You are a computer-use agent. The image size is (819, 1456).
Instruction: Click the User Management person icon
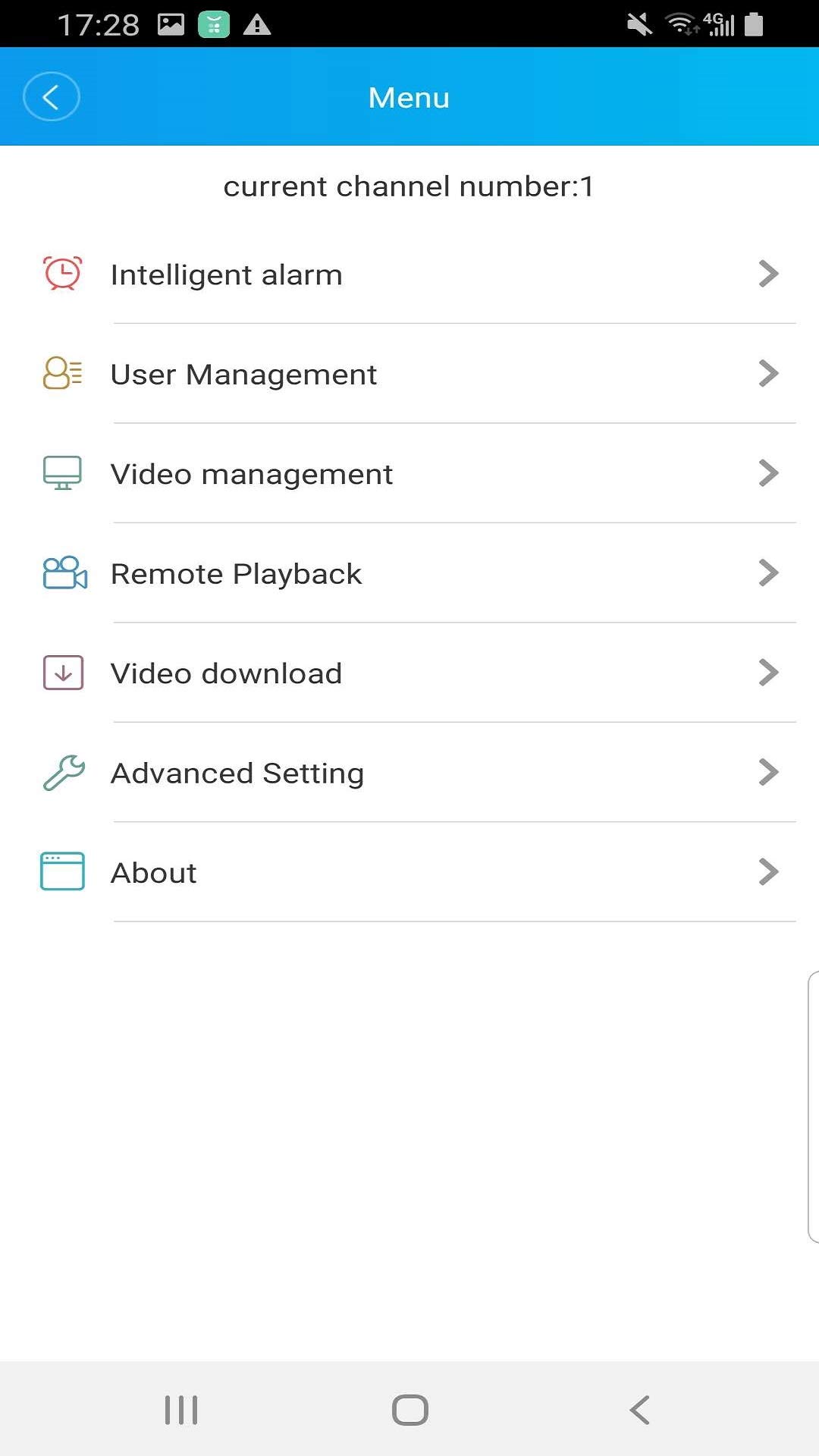tap(63, 373)
